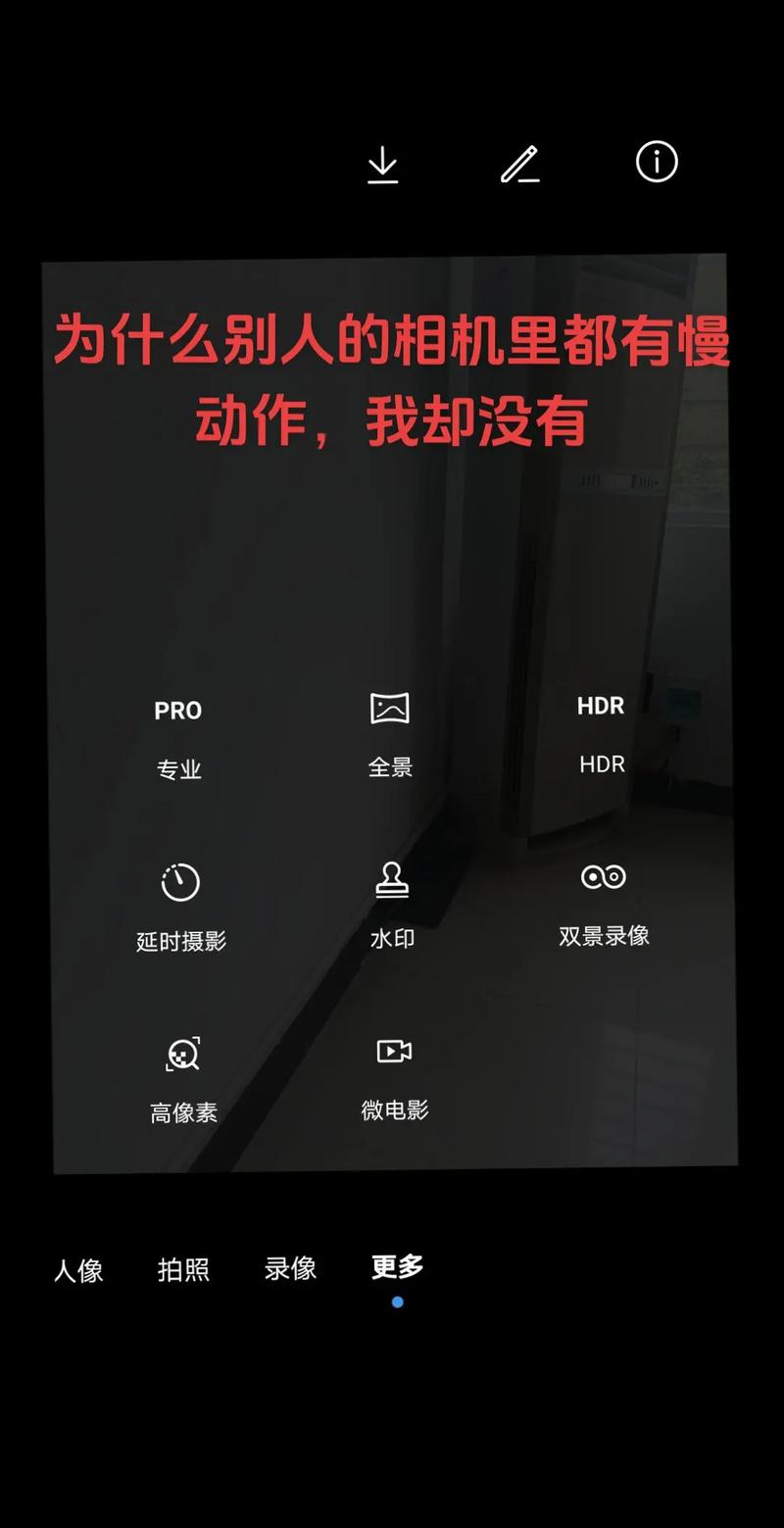The image size is (784, 1528).
Task: Open the edit pencil icon
Action: [x=519, y=164]
